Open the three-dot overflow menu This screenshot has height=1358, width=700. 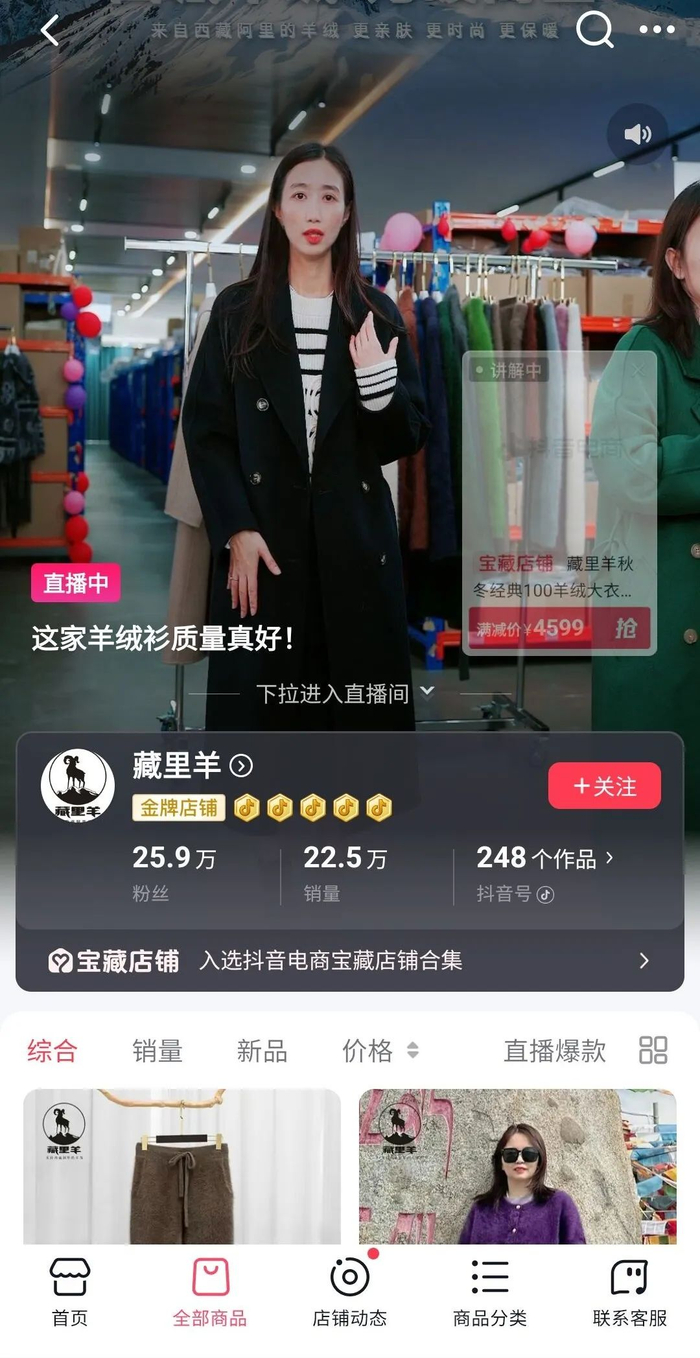point(657,30)
